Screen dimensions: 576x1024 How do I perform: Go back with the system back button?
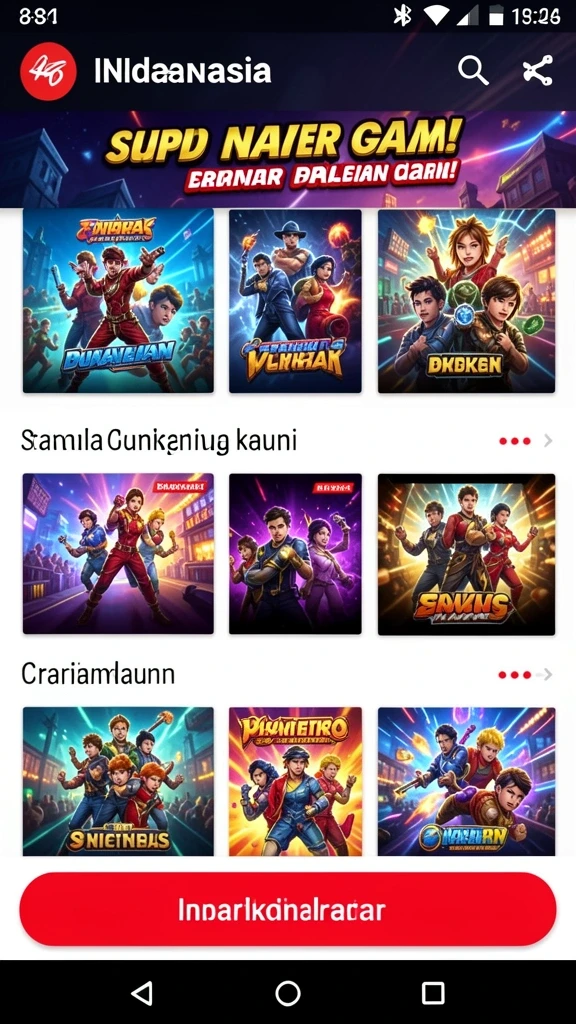[142, 993]
